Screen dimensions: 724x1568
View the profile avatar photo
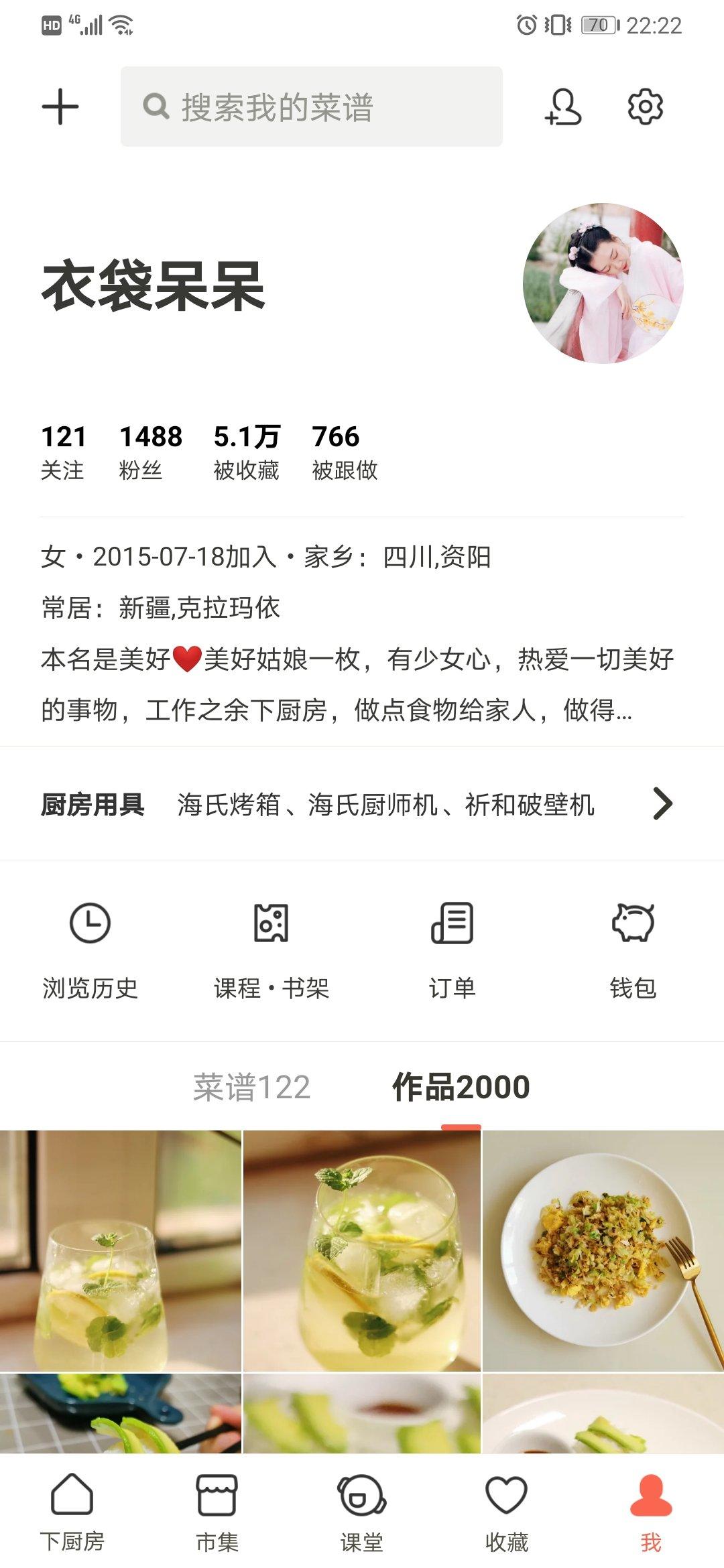(603, 283)
